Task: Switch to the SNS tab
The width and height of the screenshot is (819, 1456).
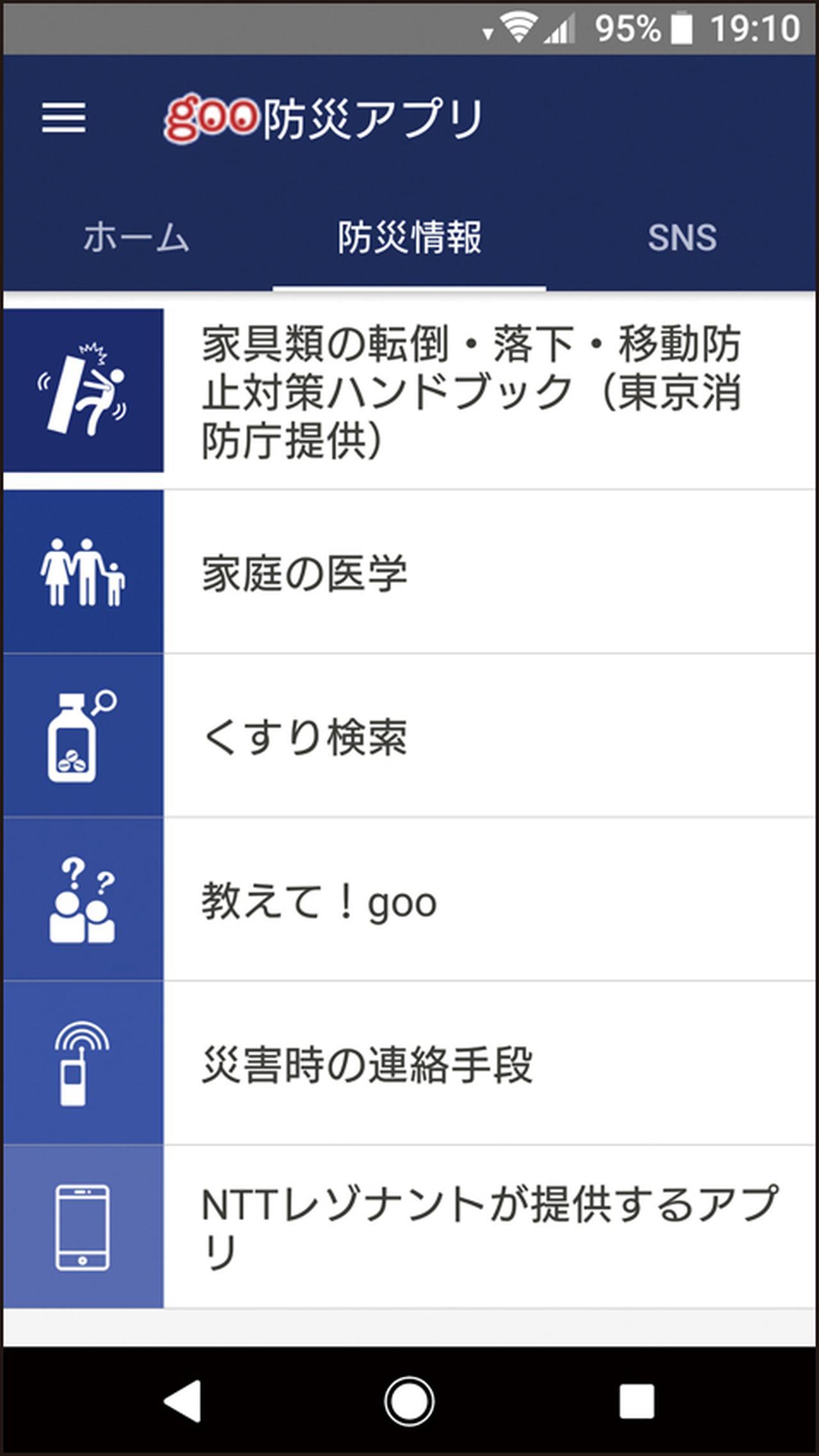Action: [x=682, y=237]
